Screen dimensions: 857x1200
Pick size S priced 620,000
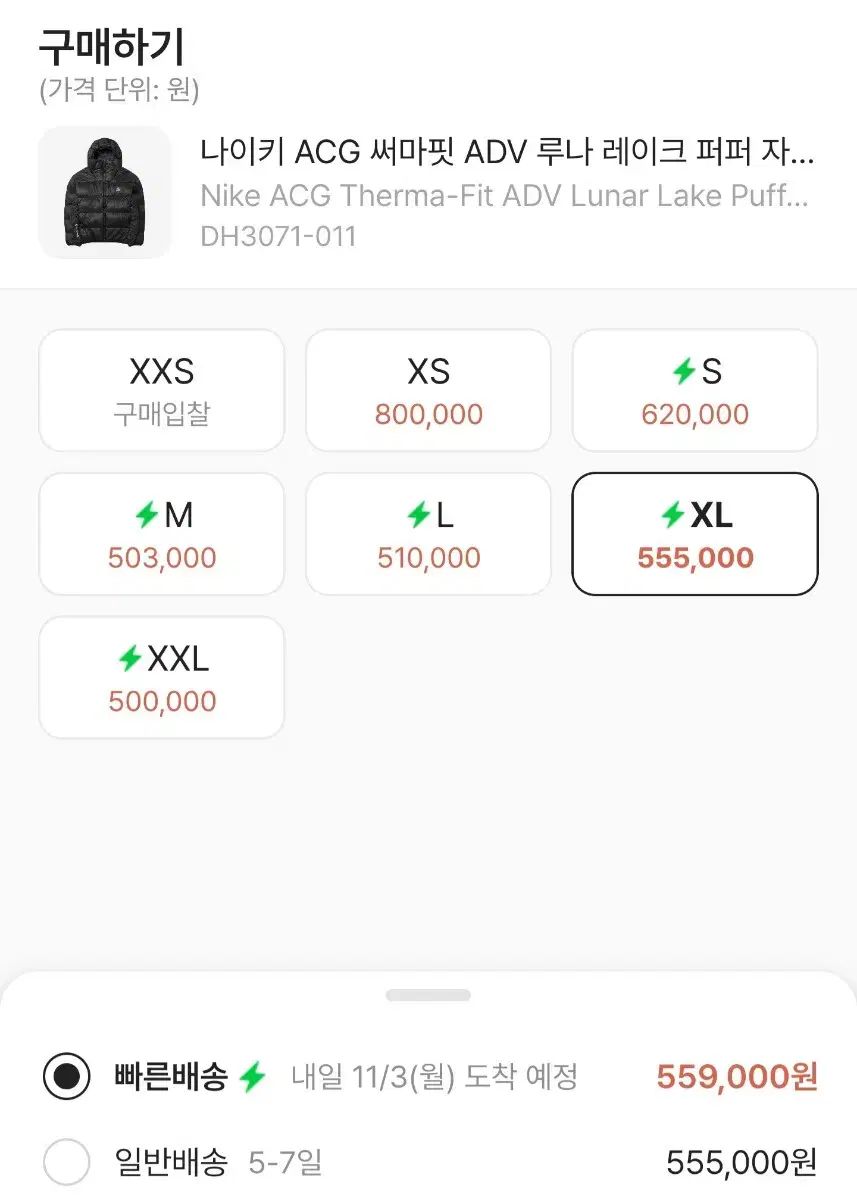tap(695, 390)
